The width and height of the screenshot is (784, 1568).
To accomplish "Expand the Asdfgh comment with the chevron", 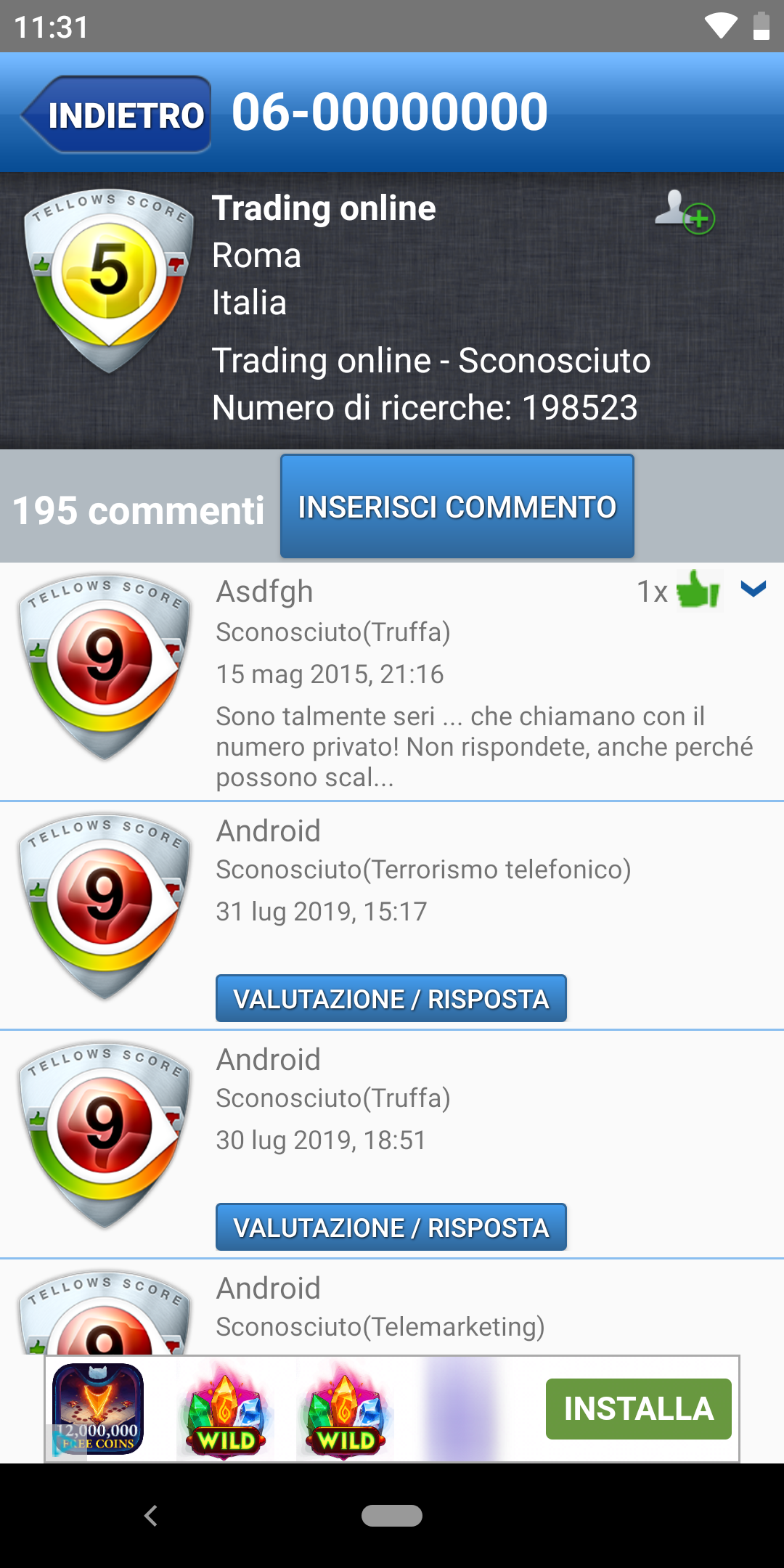I will (753, 589).
